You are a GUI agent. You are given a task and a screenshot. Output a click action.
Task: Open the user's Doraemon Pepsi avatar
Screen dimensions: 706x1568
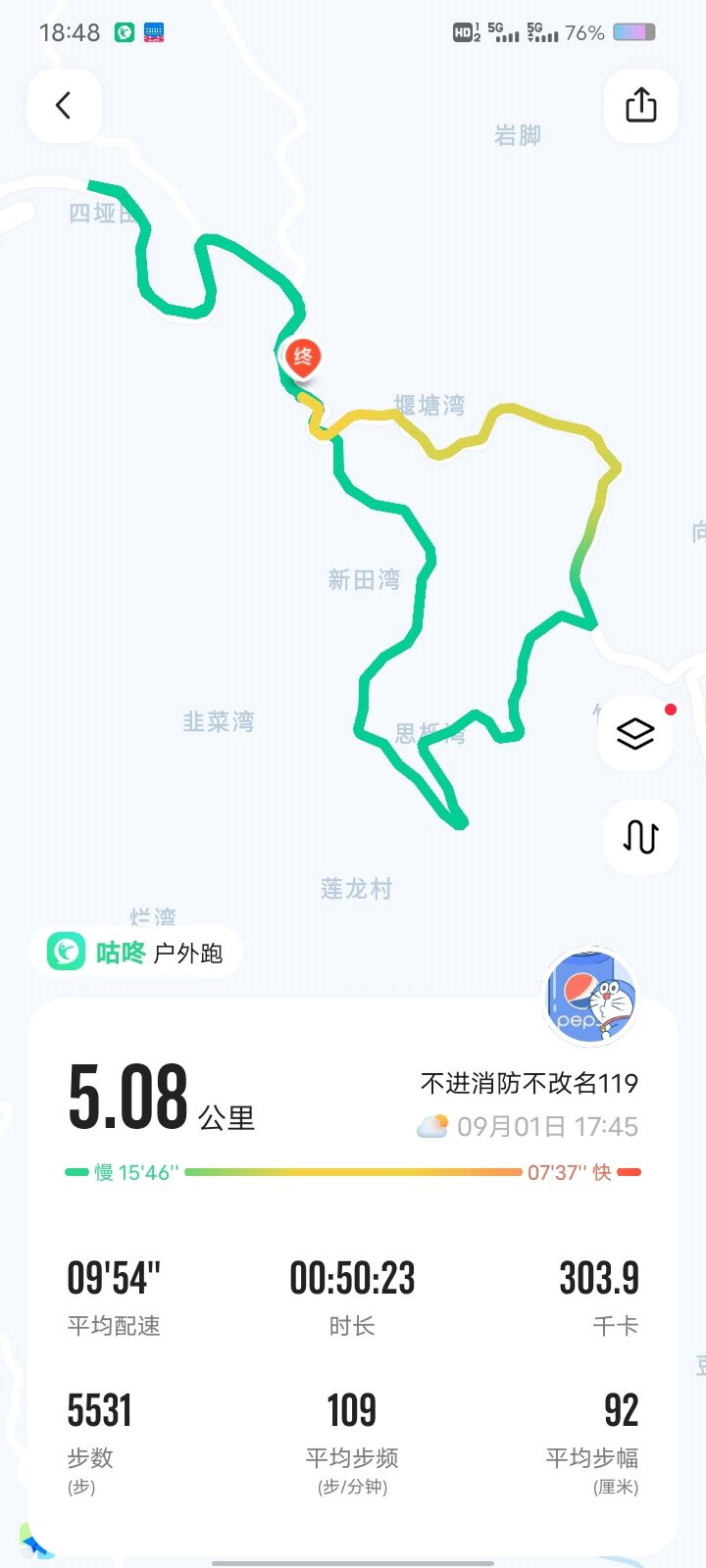591,999
